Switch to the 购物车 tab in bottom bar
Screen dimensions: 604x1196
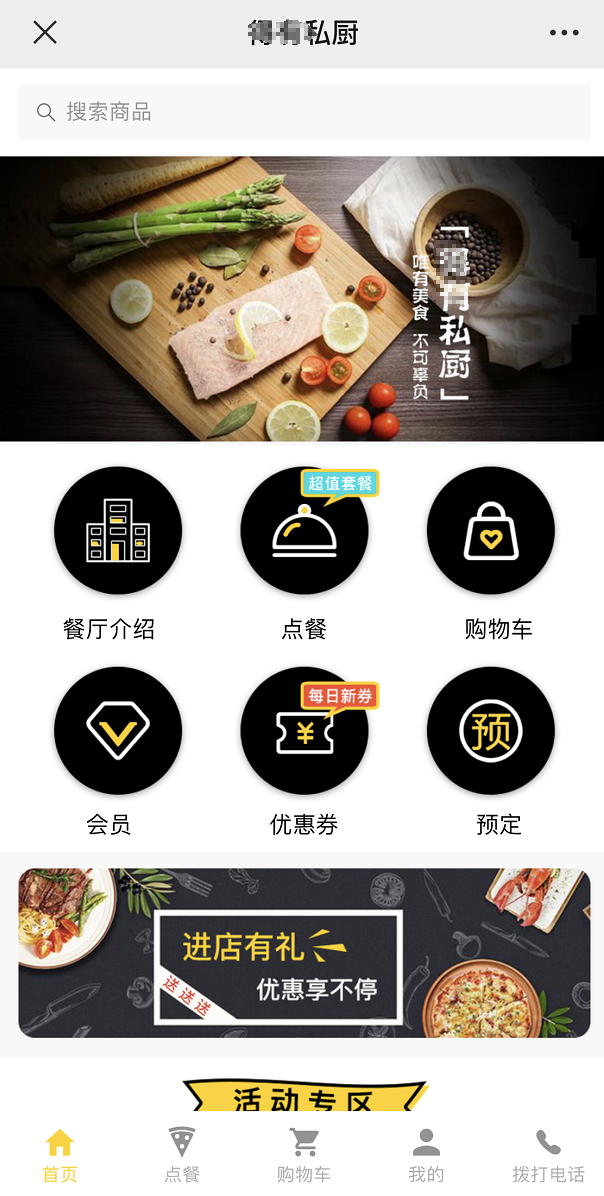point(304,1154)
